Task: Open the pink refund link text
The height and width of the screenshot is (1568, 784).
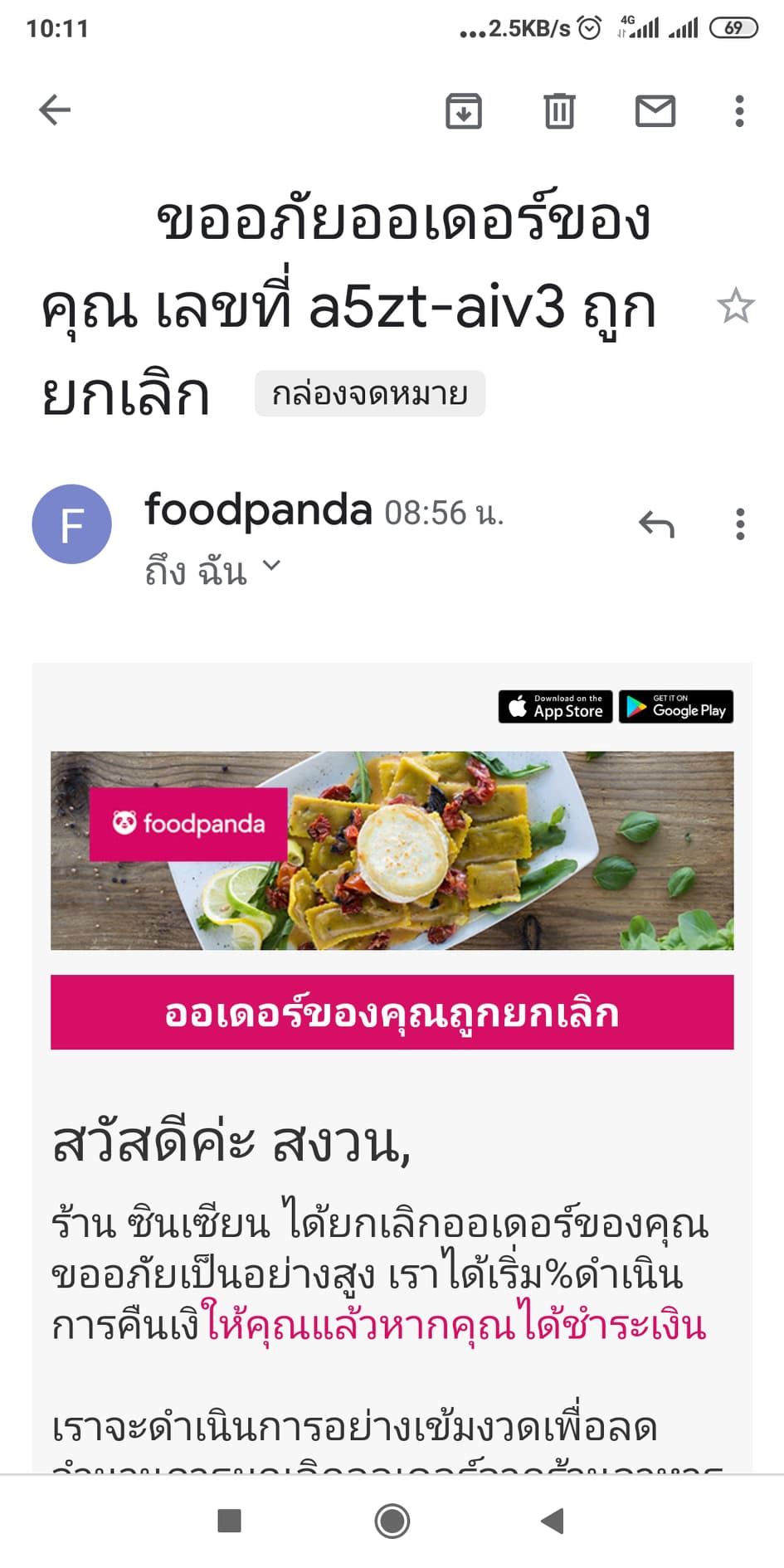Action: 455,1325
